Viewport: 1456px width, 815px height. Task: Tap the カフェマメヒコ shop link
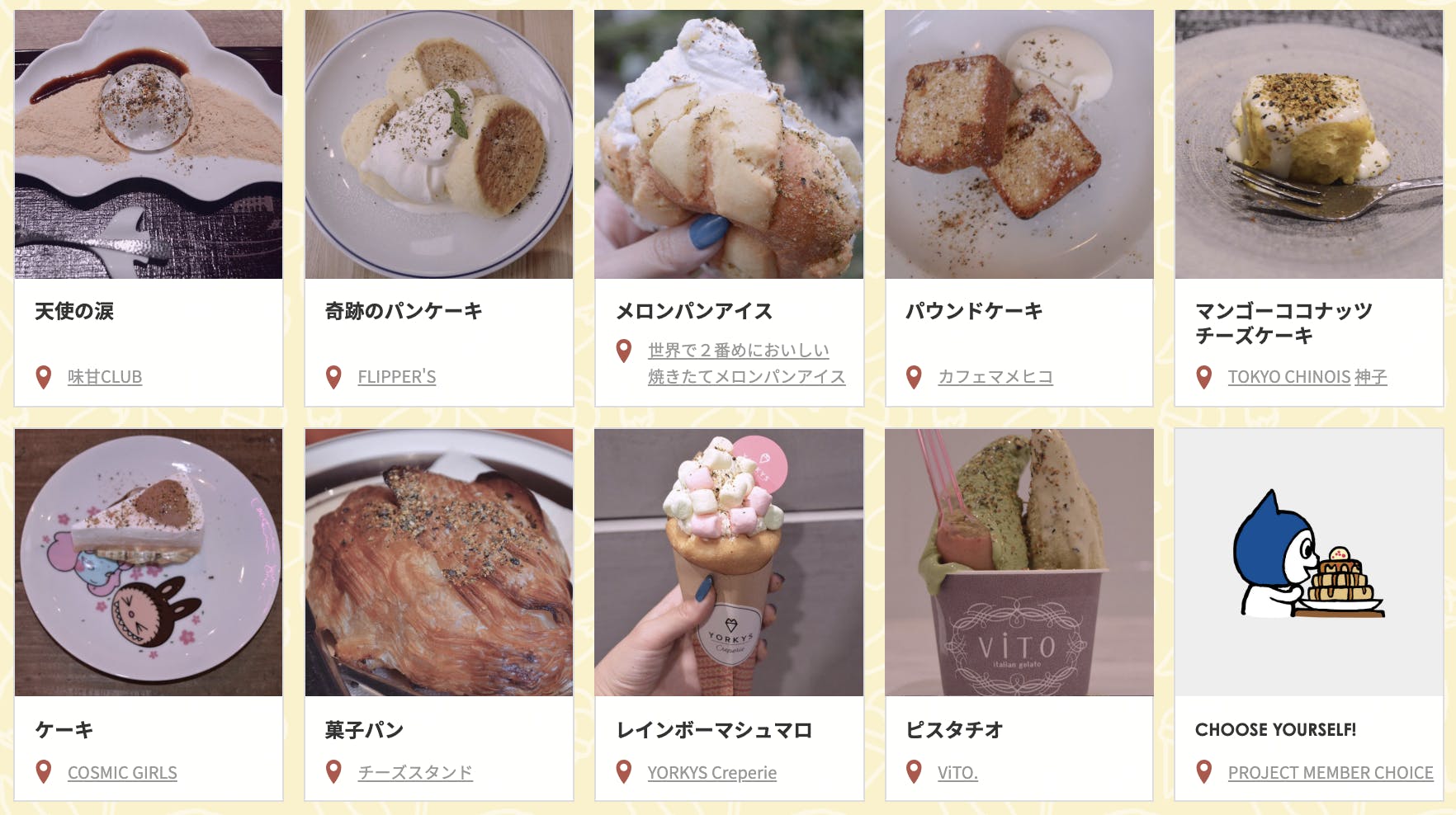[995, 377]
